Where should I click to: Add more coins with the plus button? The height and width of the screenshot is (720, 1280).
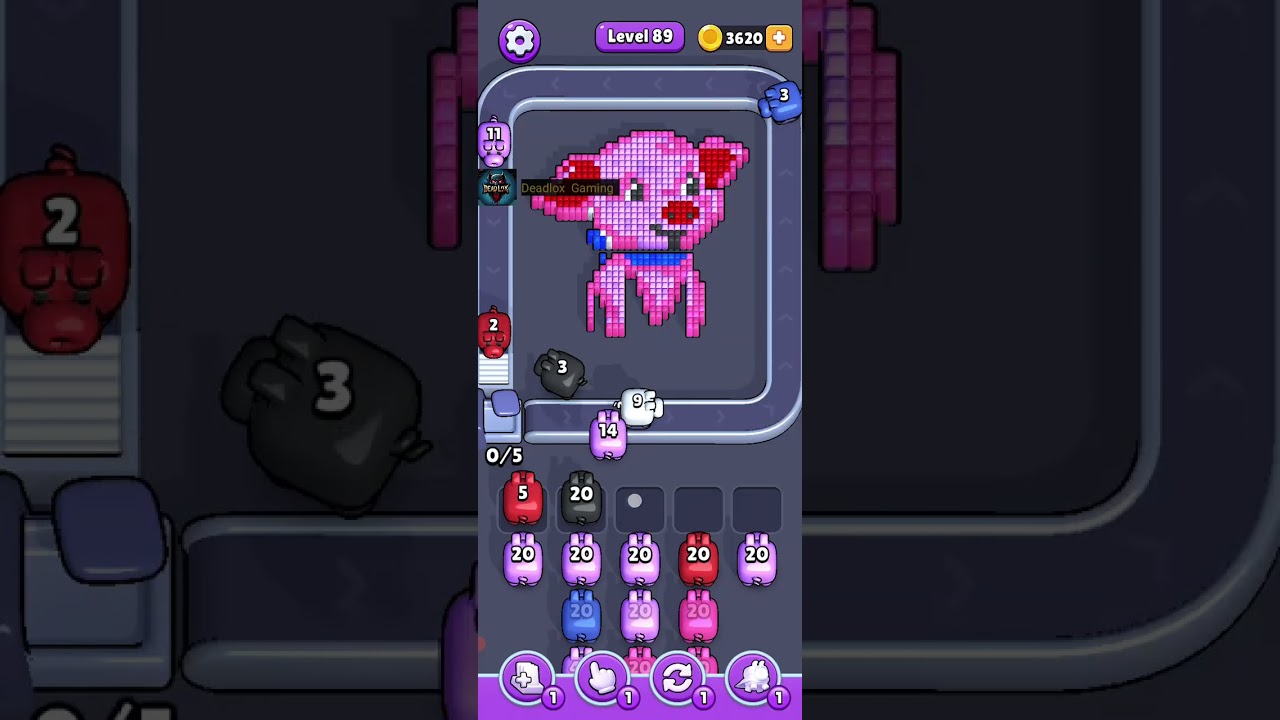[x=778, y=38]
